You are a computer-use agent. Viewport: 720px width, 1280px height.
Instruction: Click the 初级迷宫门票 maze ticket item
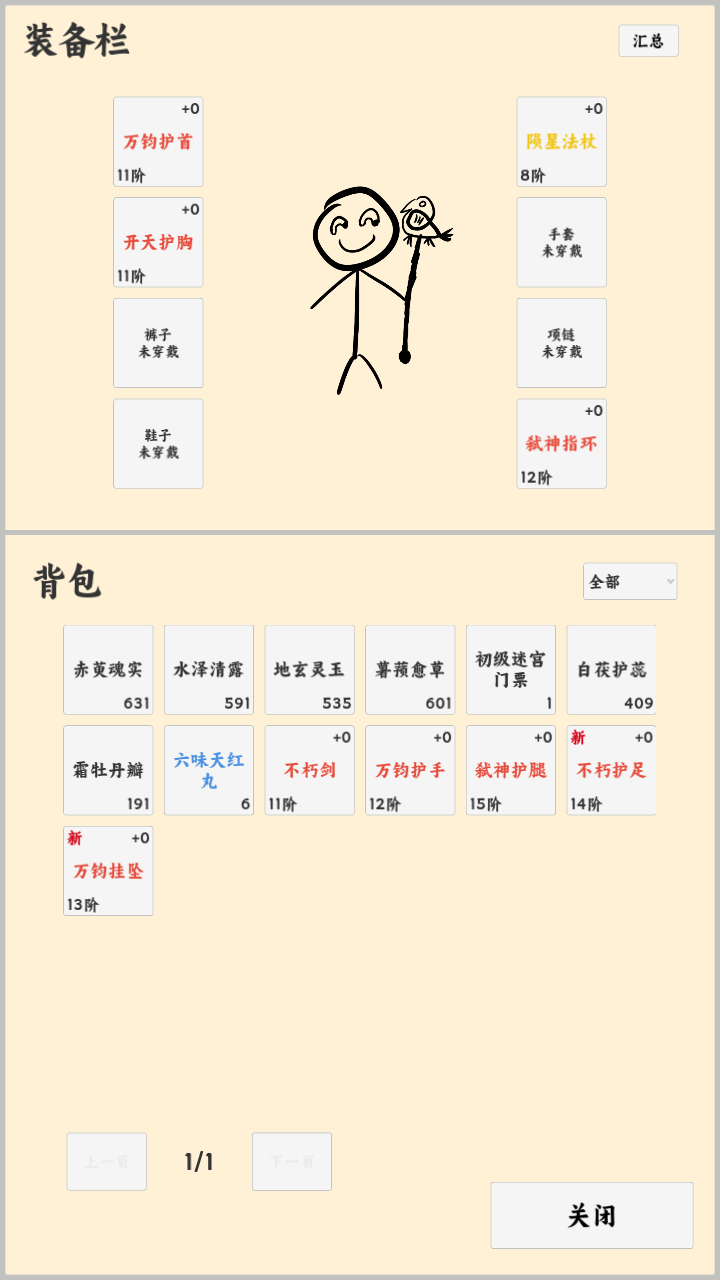(510, 670)
